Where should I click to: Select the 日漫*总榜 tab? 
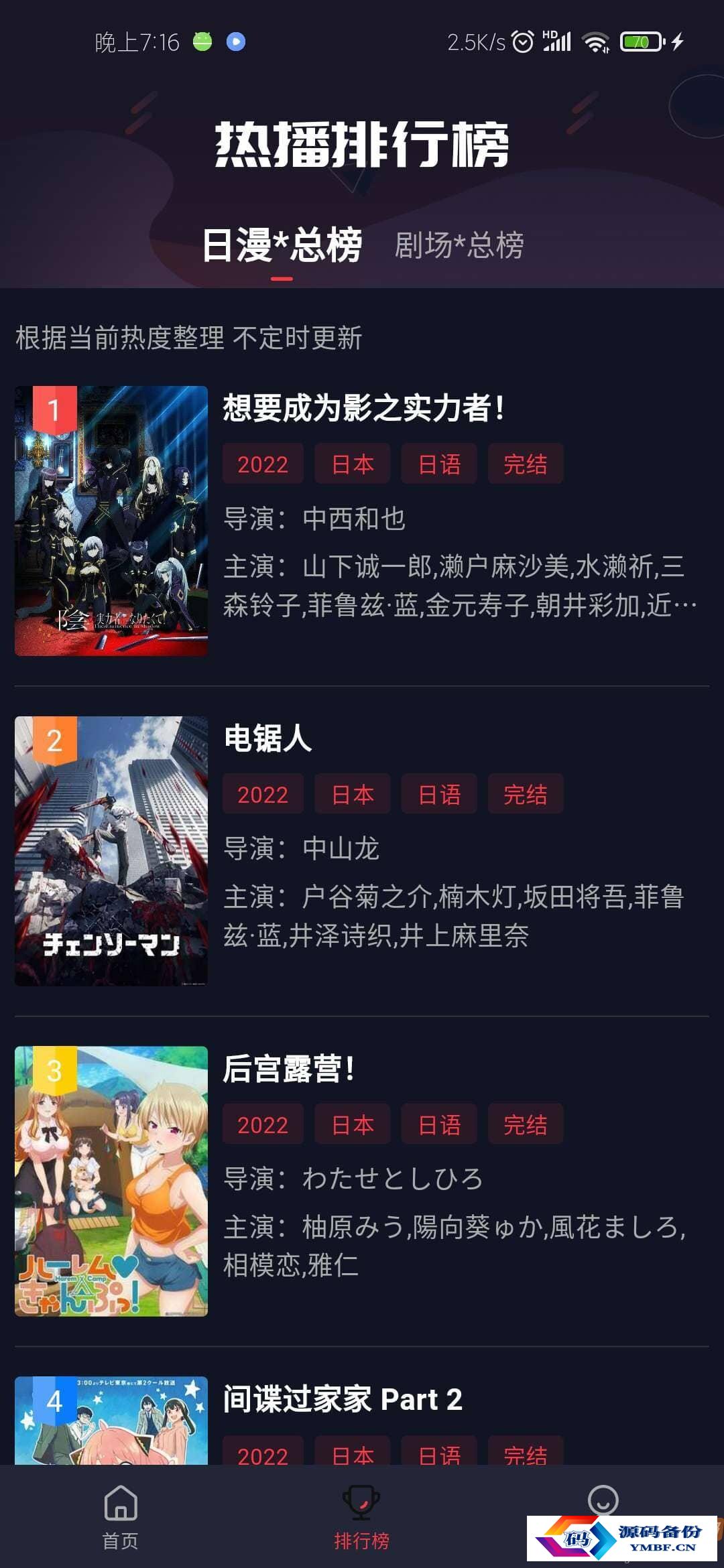282,245
